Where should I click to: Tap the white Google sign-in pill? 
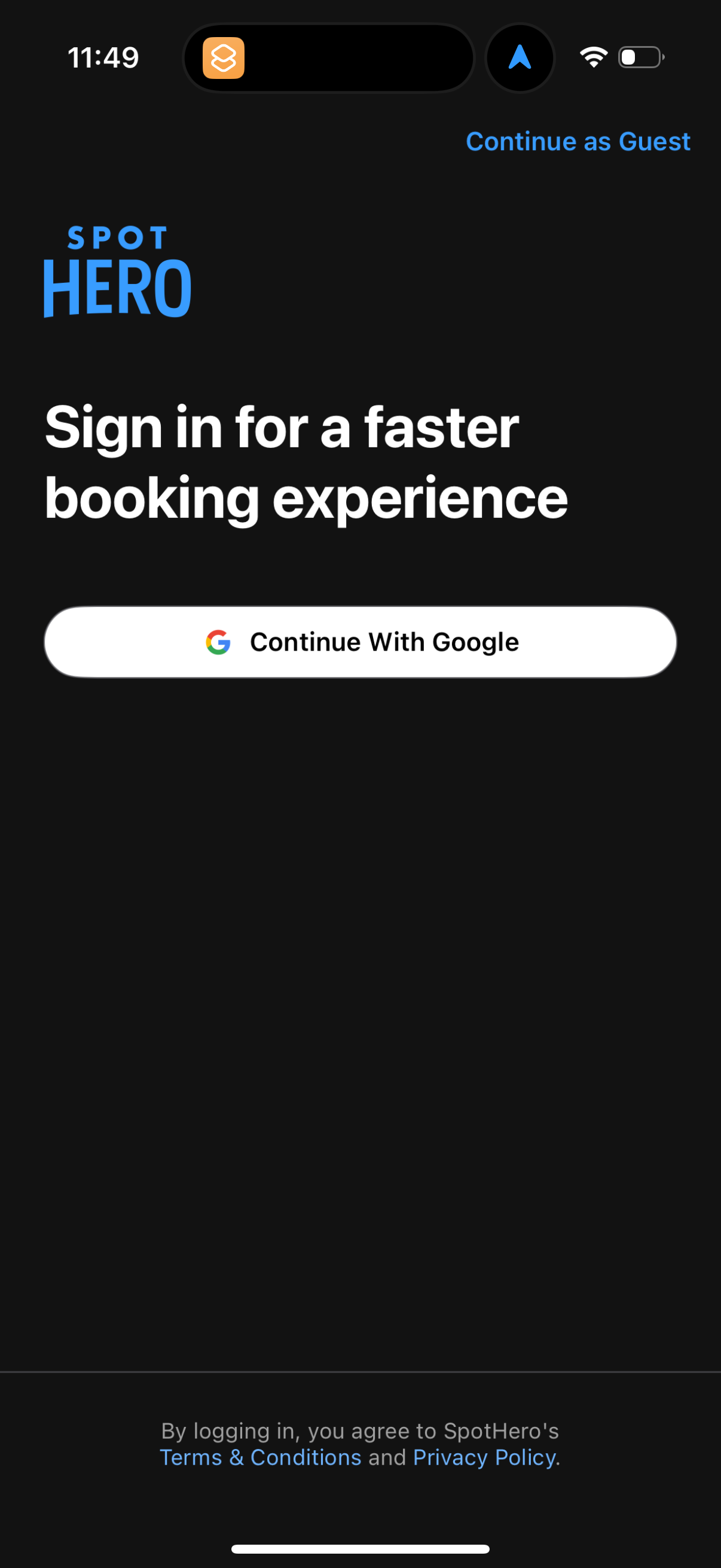click(x=360, y=642)
